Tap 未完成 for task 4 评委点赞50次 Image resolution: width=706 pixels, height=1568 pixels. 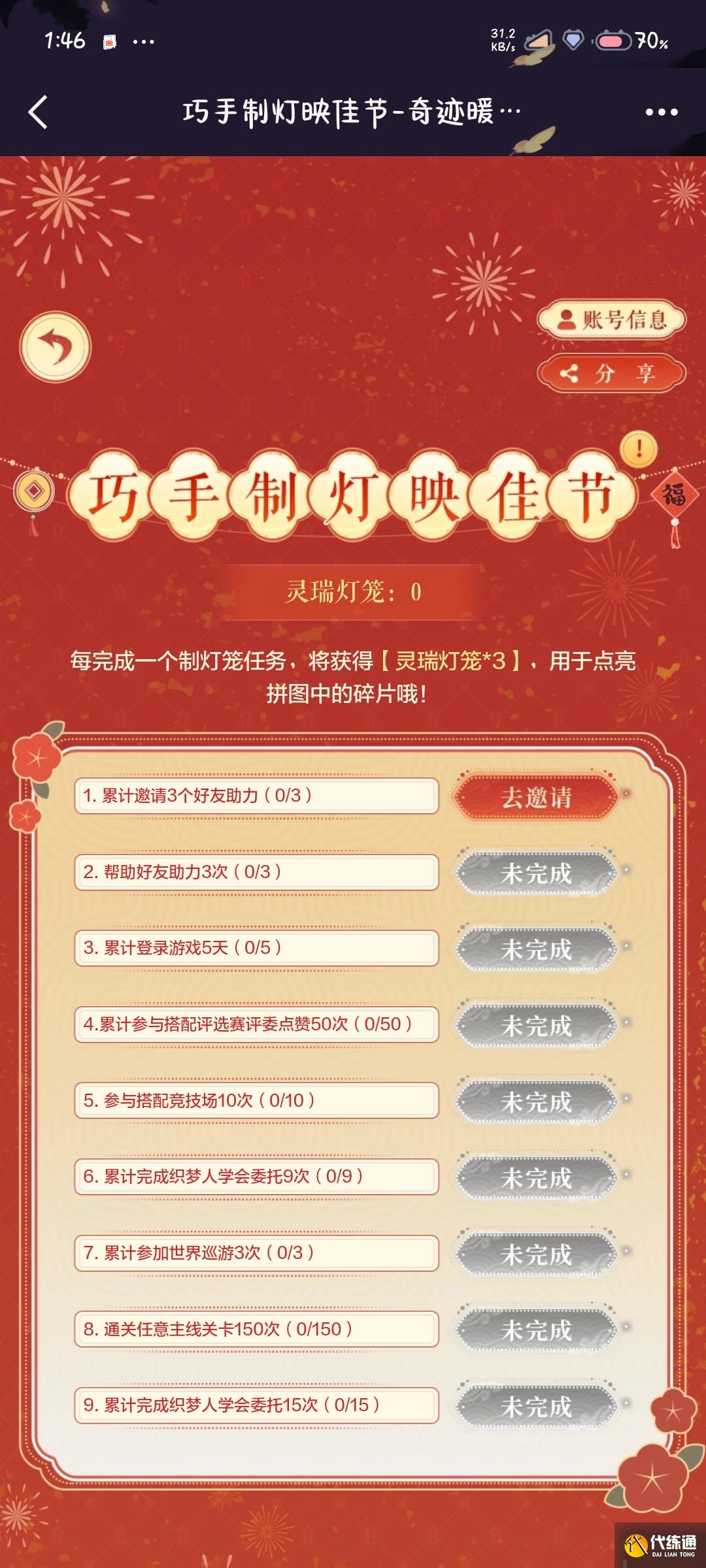tap(536, 1026)
